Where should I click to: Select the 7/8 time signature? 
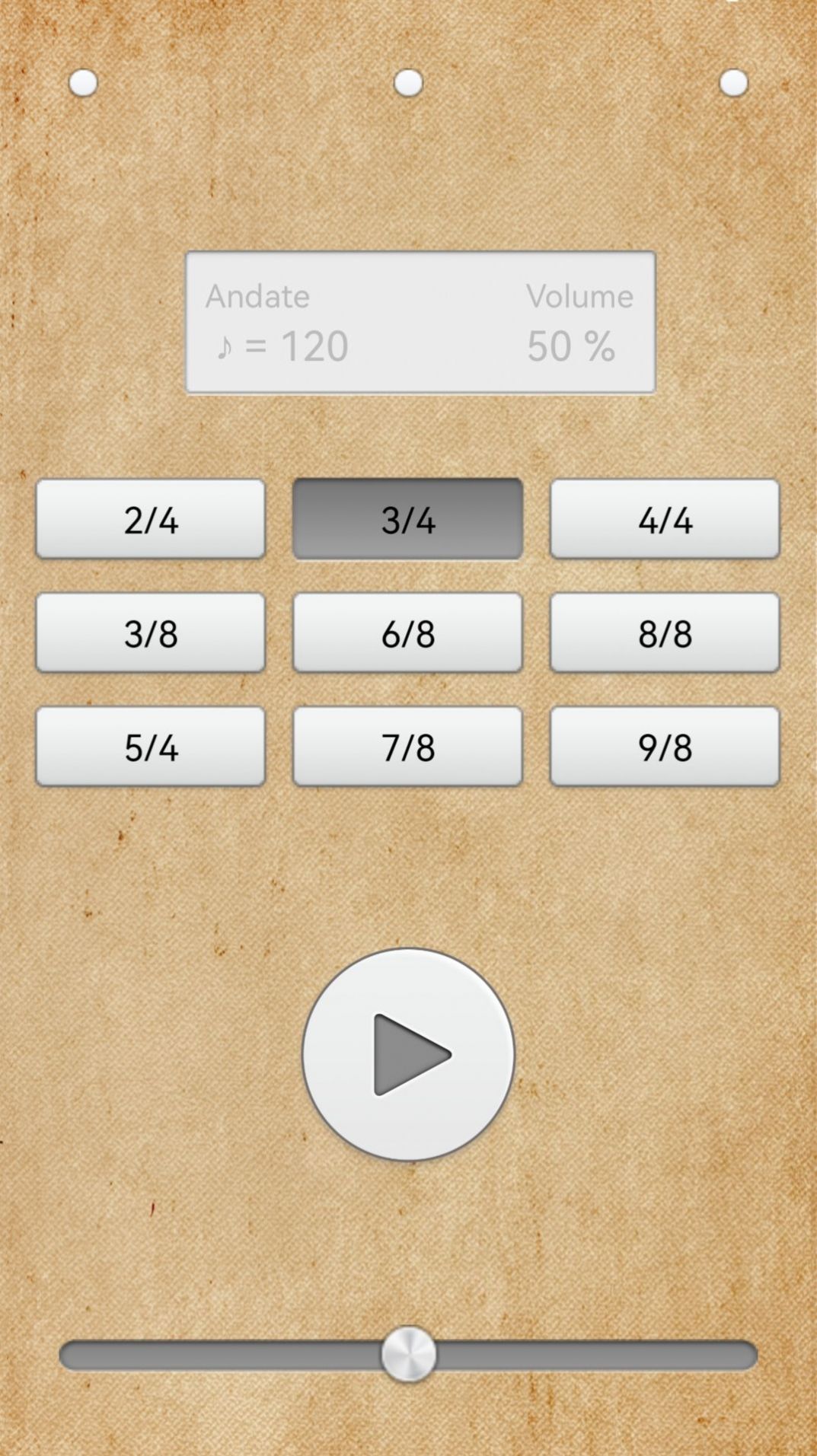[x=407, y=746]
